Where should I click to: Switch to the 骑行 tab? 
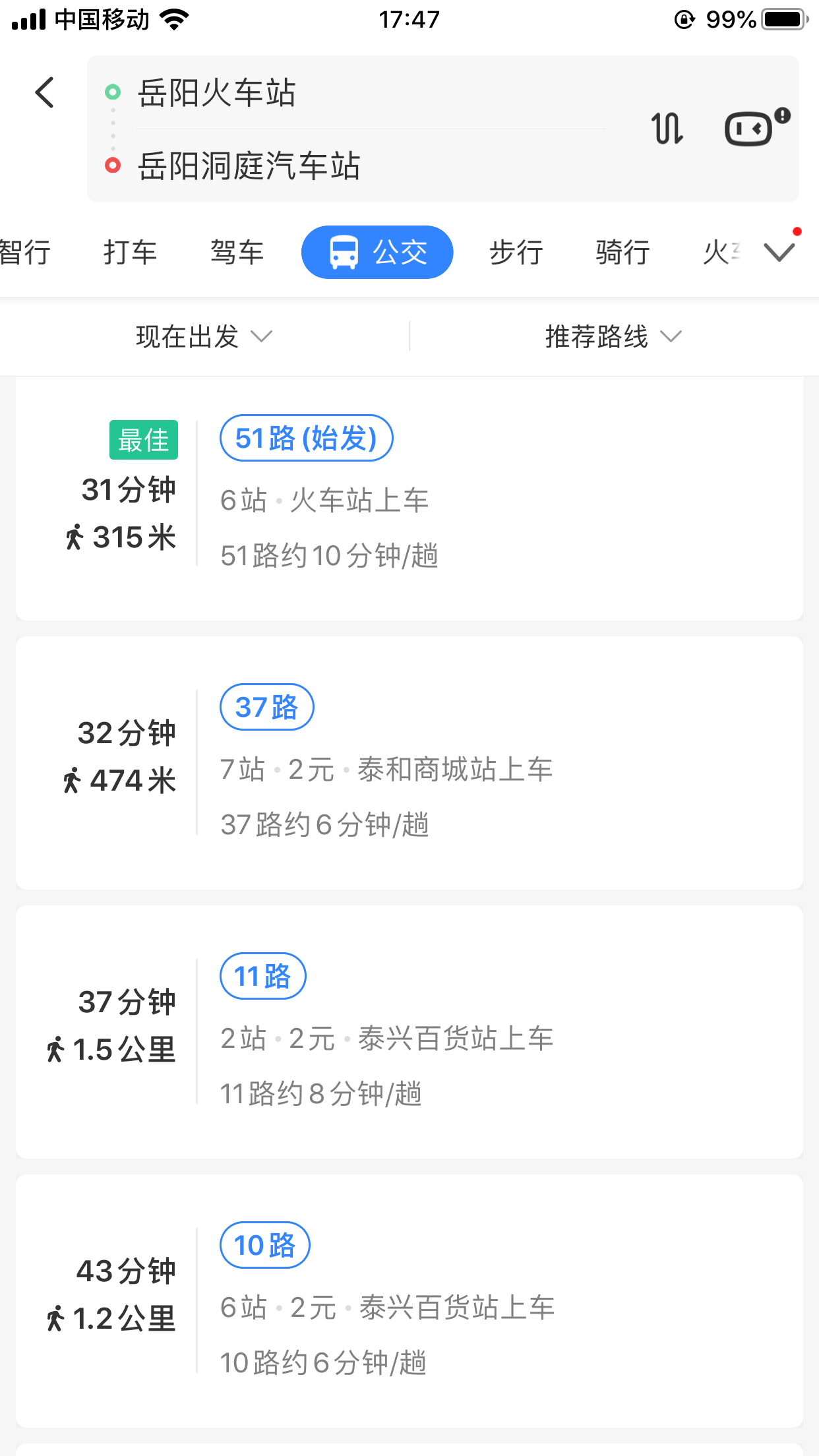[622, 253]
